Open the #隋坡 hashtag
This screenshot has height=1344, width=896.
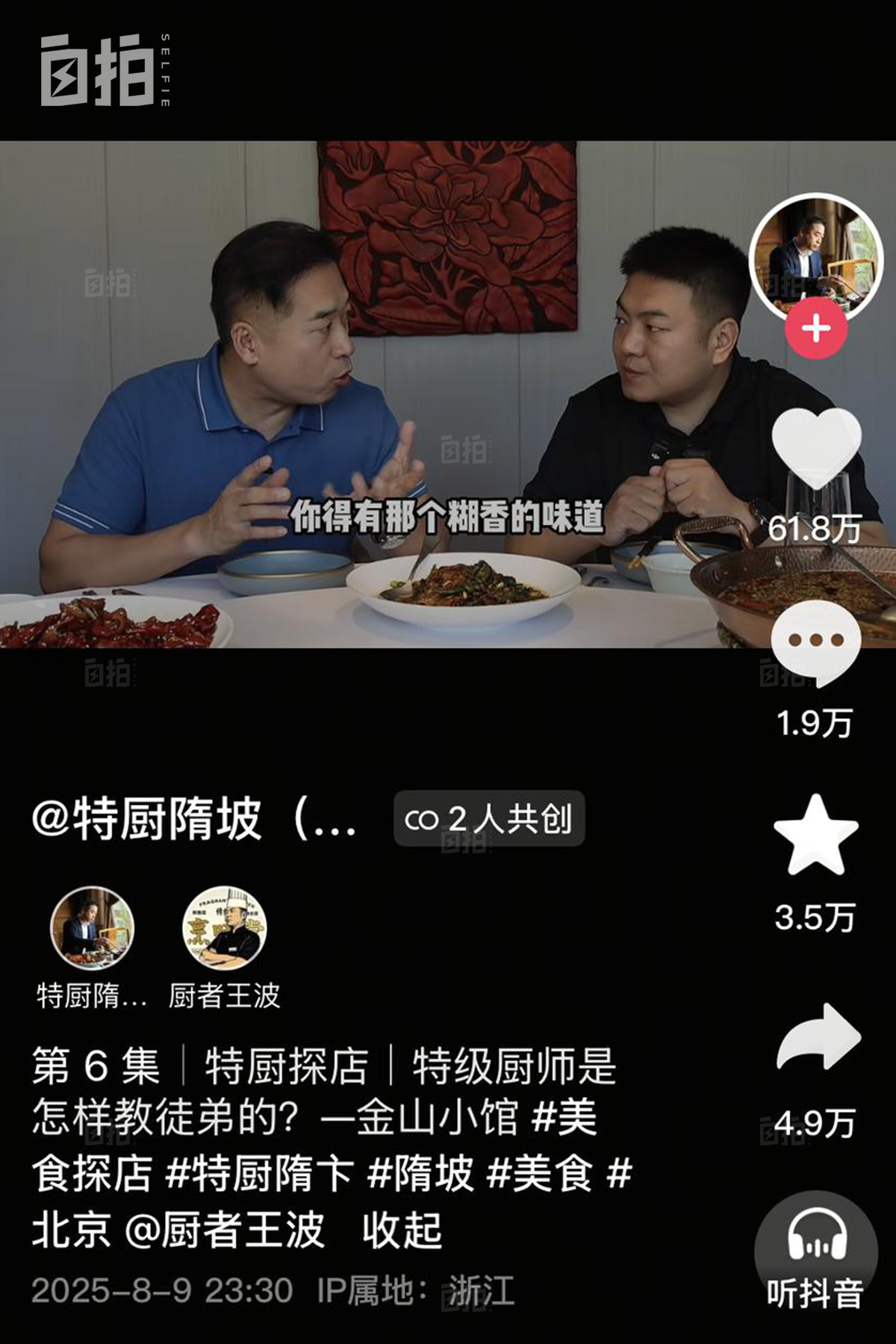coord(420,1173)
